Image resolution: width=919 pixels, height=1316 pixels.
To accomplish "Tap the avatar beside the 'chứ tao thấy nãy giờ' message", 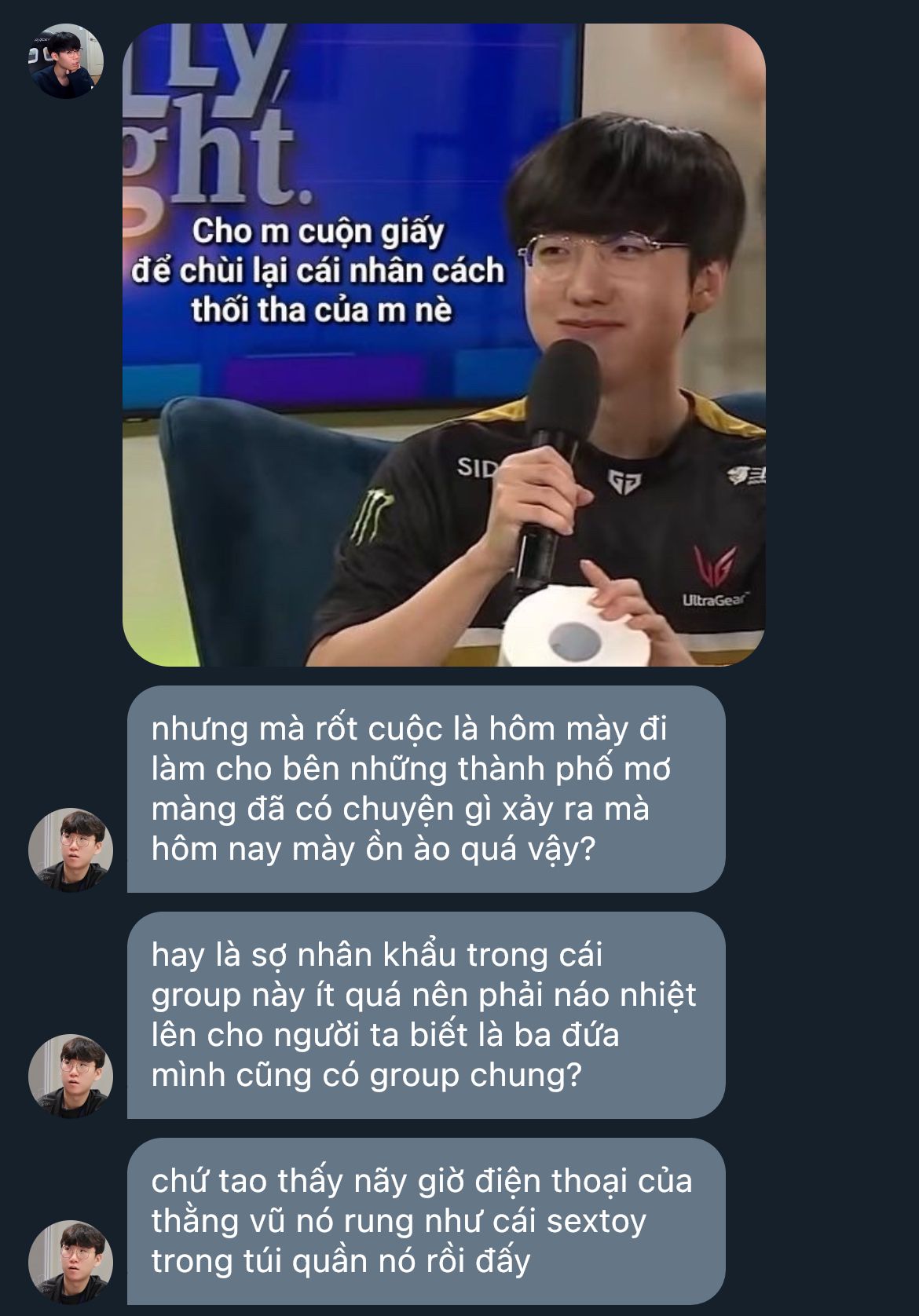I will pos(71,1263).
